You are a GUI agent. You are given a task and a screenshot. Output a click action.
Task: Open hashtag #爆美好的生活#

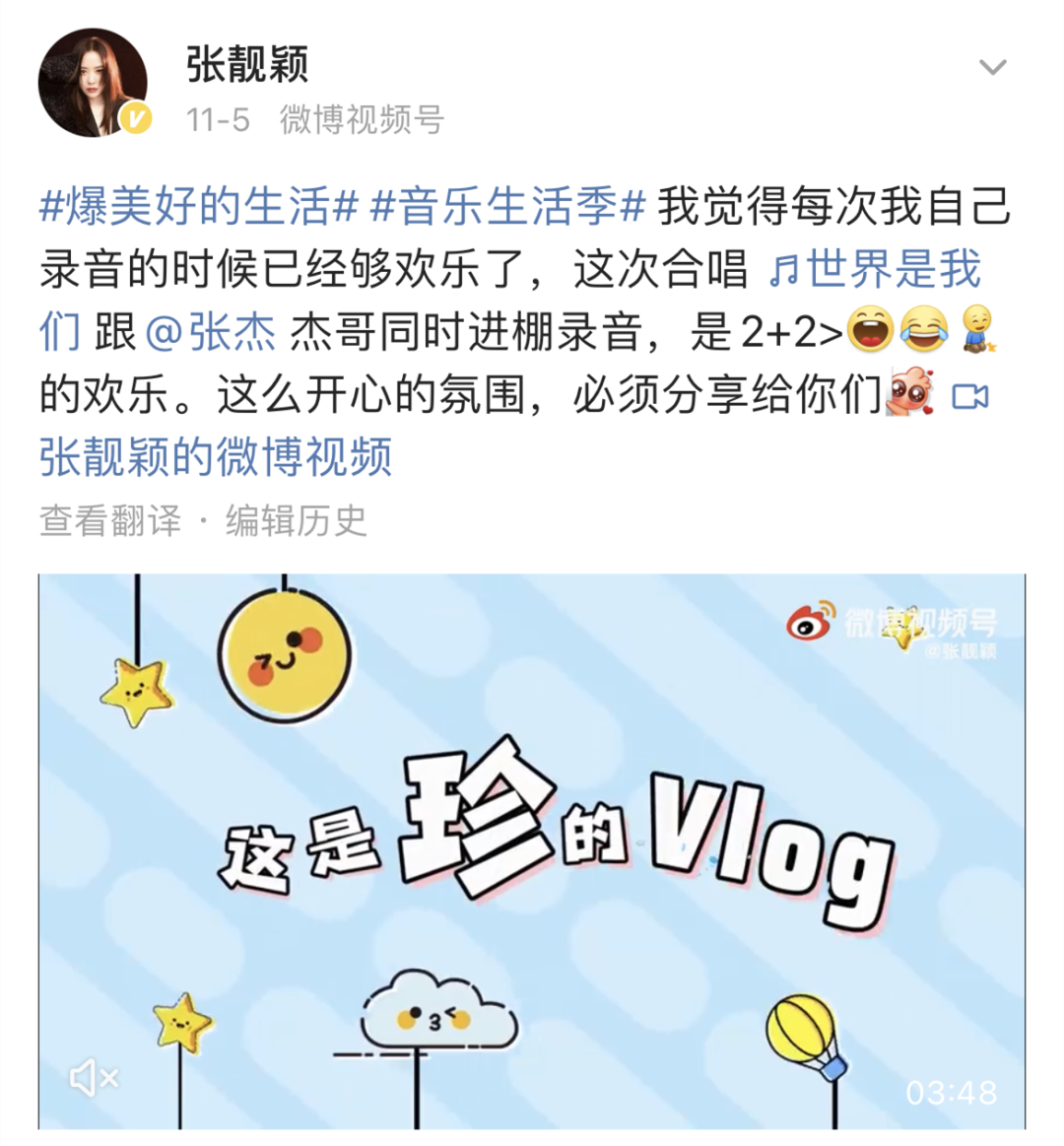[x=198, y=207]
